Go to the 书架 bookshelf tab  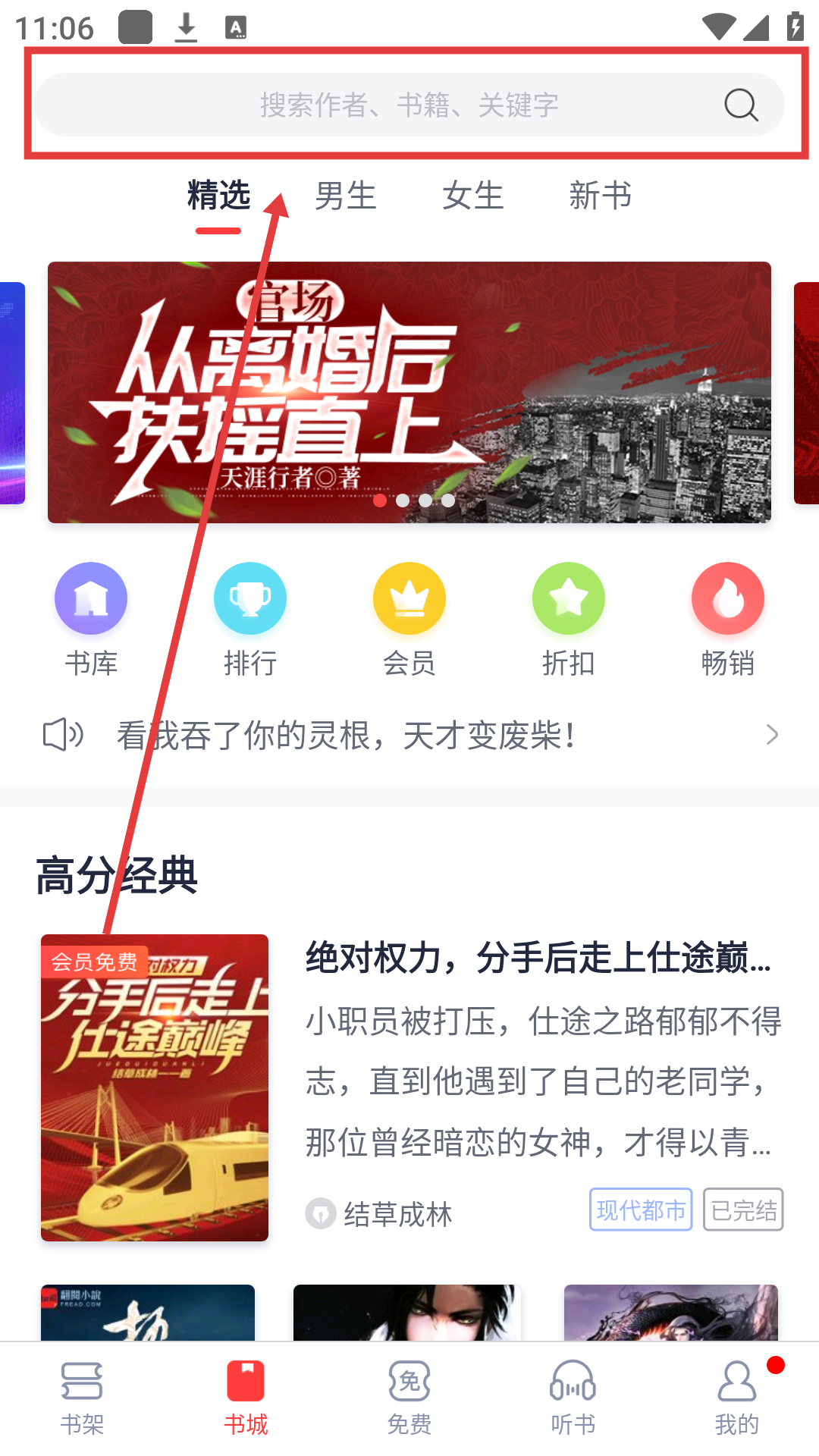pyautogui.click(x=82, y=1399)
